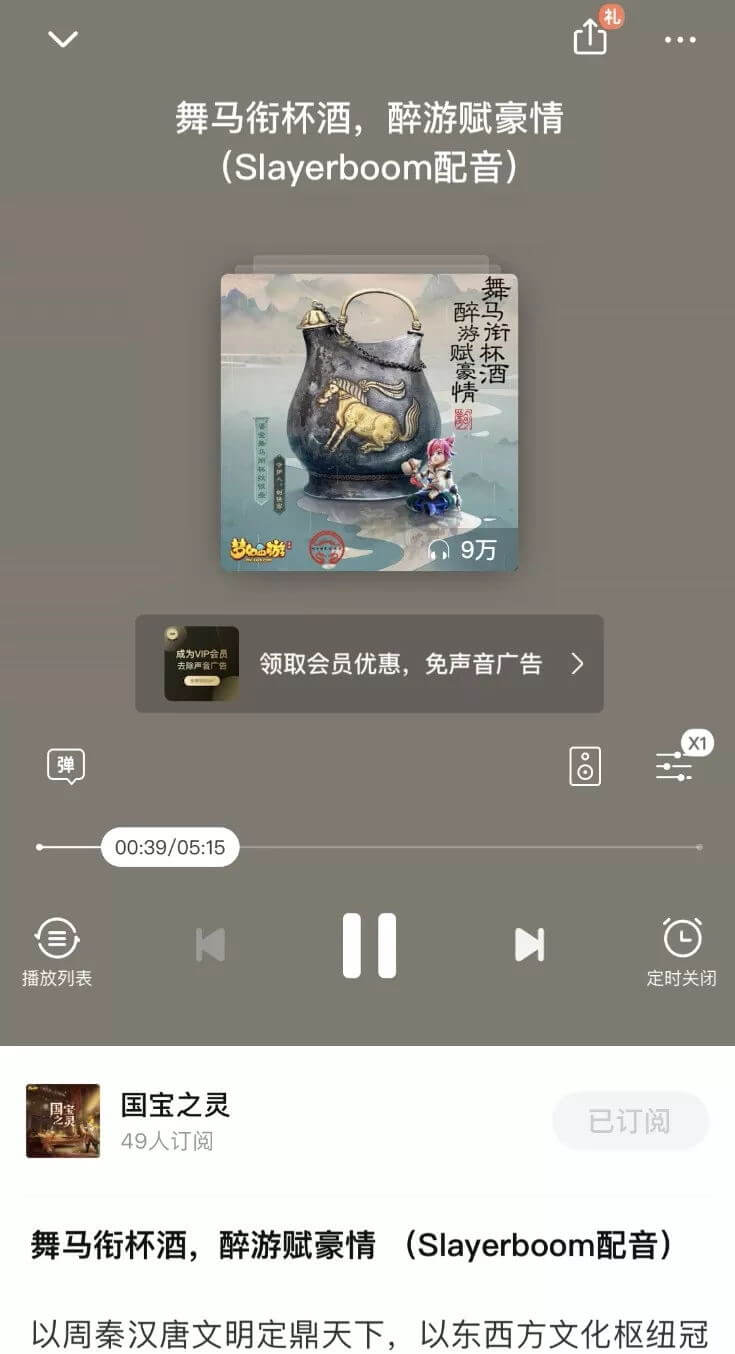Screen dimensions: 735x1354
Task: Pause the audio playback
Action: click(369, 945)
